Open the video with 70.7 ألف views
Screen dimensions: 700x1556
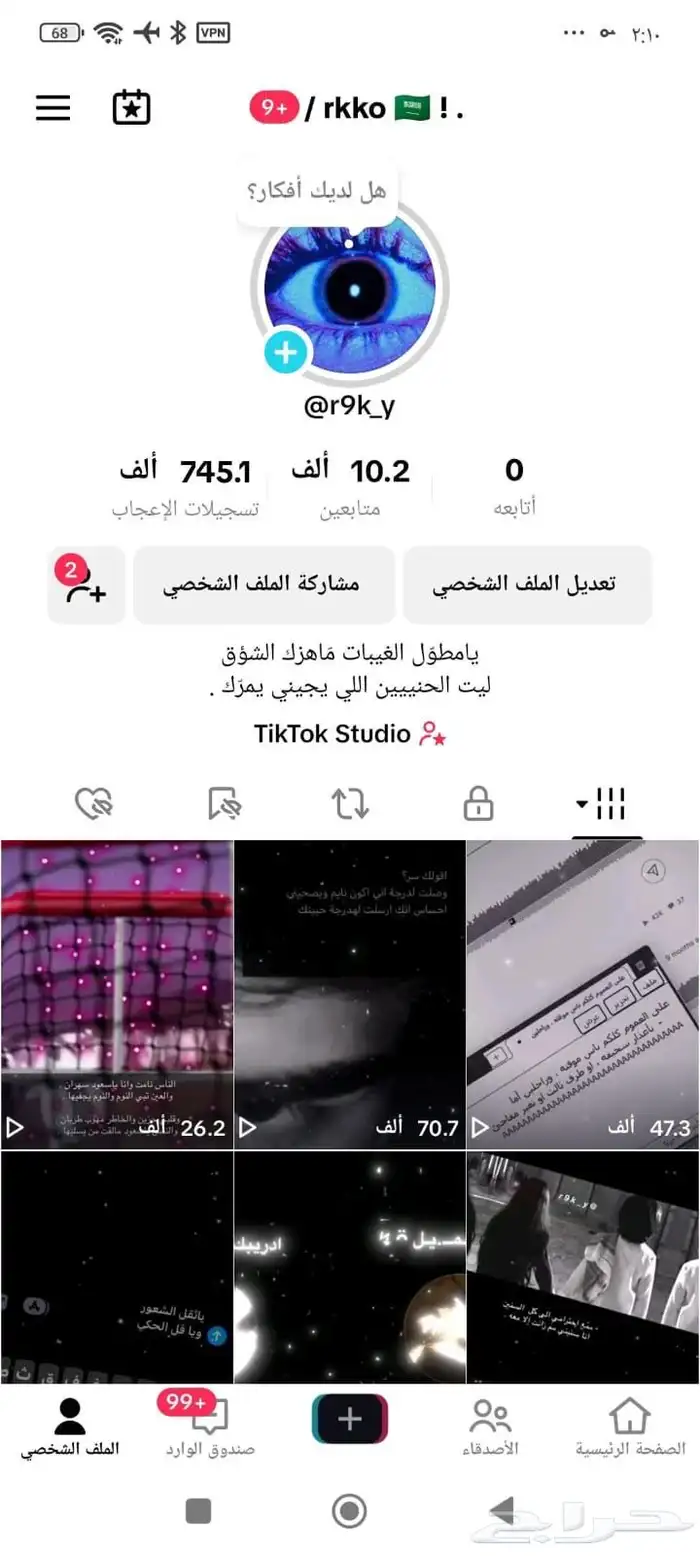[x=349, y=993]
